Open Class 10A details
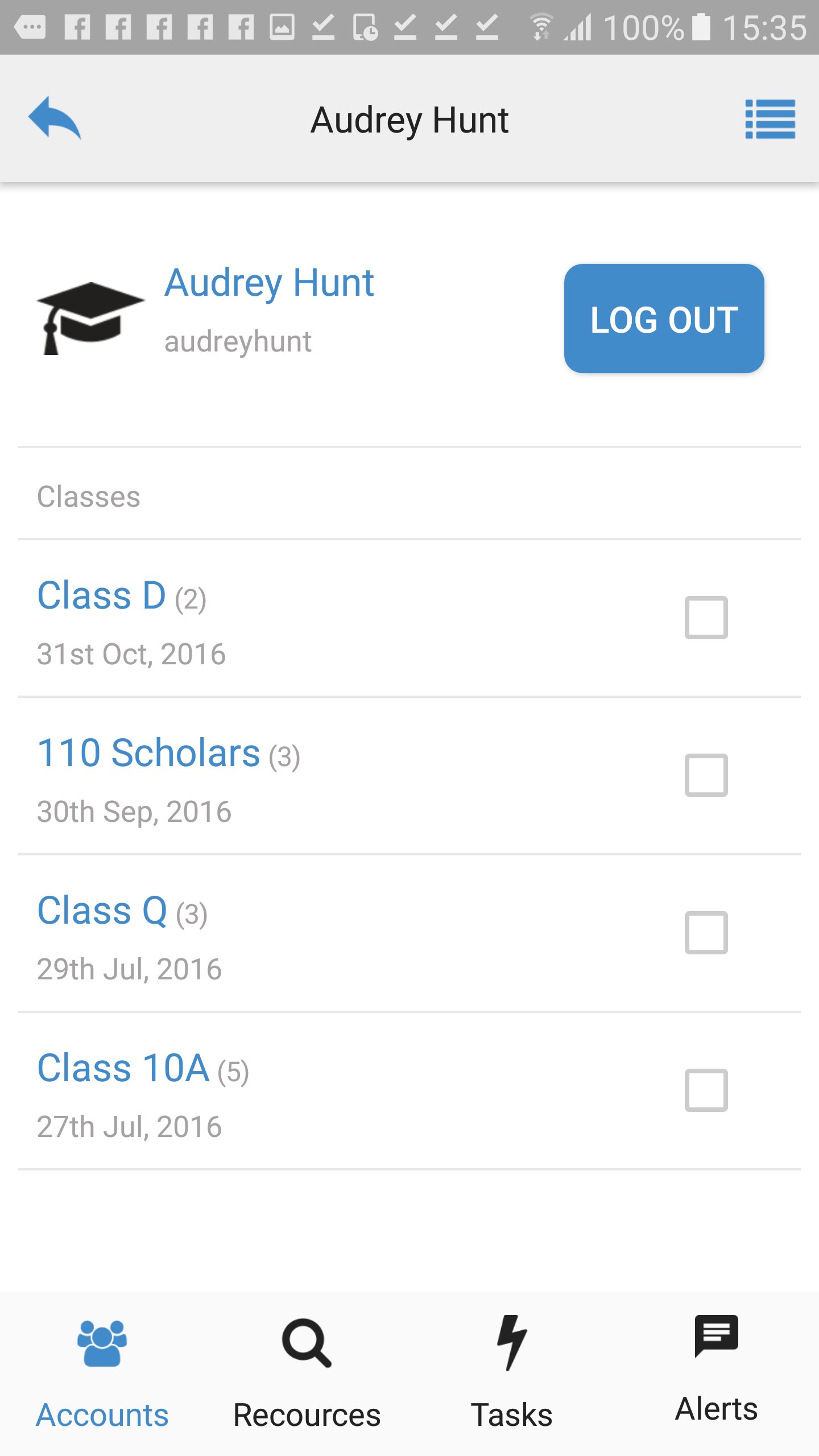Viewport: 819px width, 1456px height. coord(124,1068)
